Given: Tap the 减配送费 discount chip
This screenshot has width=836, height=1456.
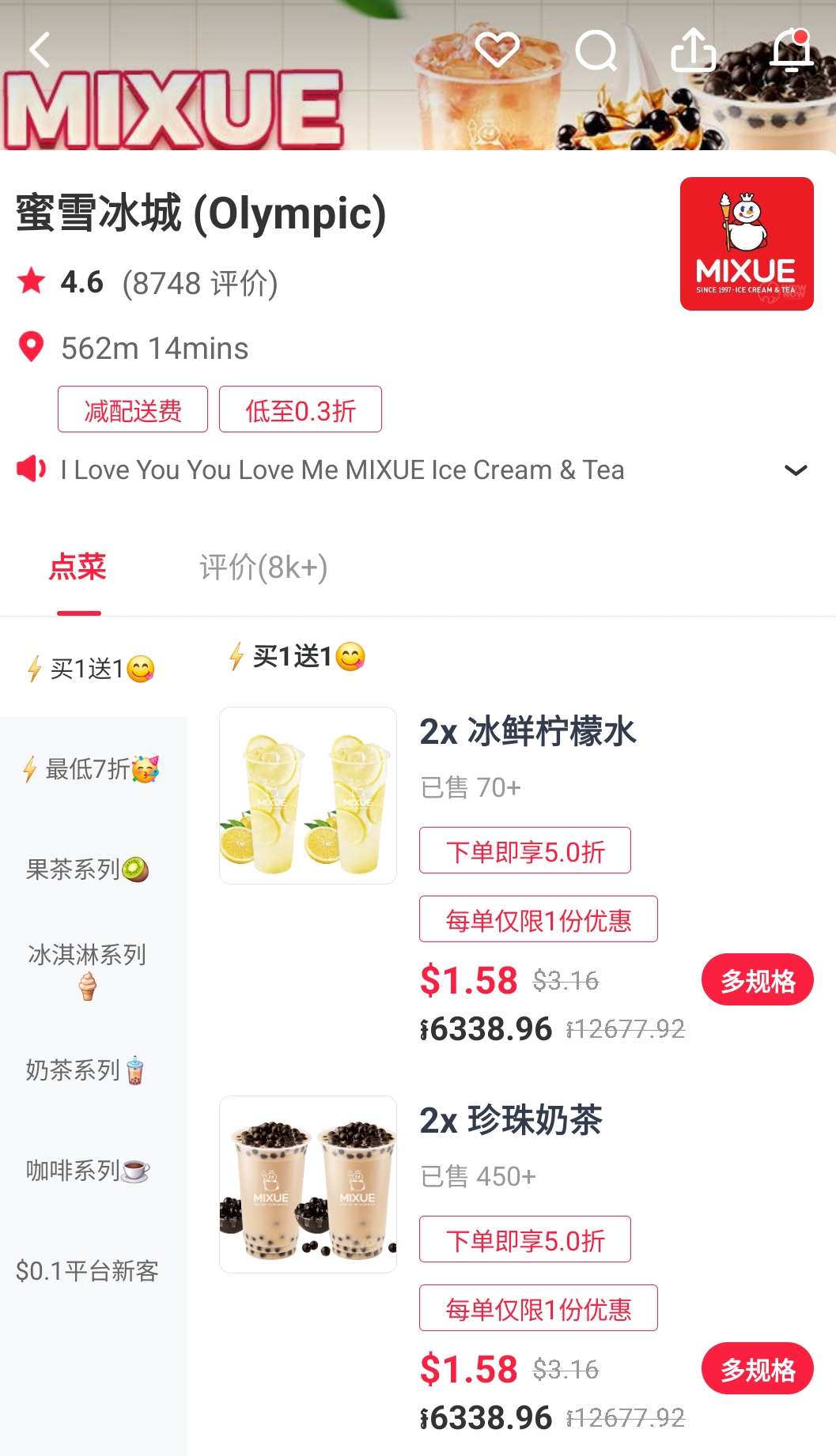Looking at the screenshot, I should 133,409.
